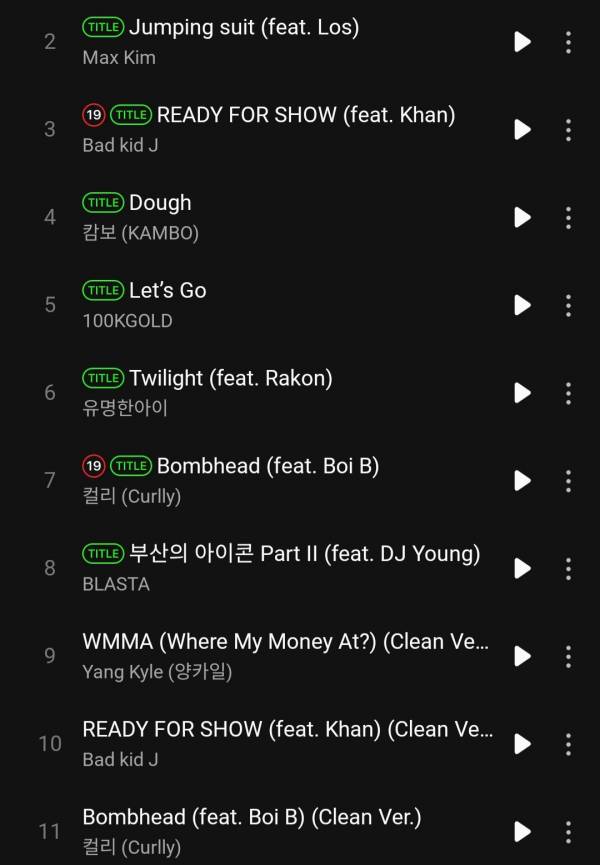The height and width of the screenshot is (865, 600).
Task: Play Bombhead (feat. Boi B) Clean Ver.
Action: tap(522, 831)
